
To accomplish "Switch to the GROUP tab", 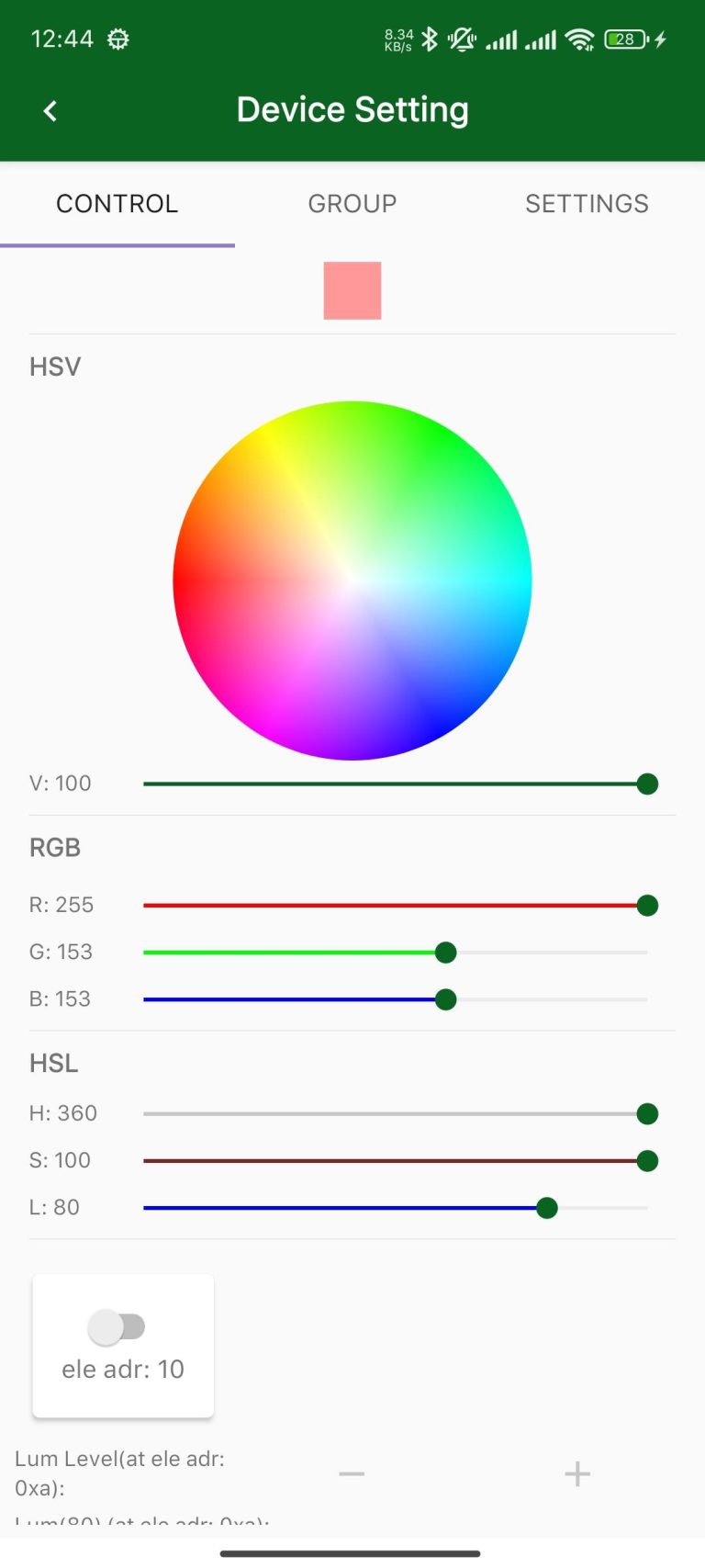I will point(352,203).
